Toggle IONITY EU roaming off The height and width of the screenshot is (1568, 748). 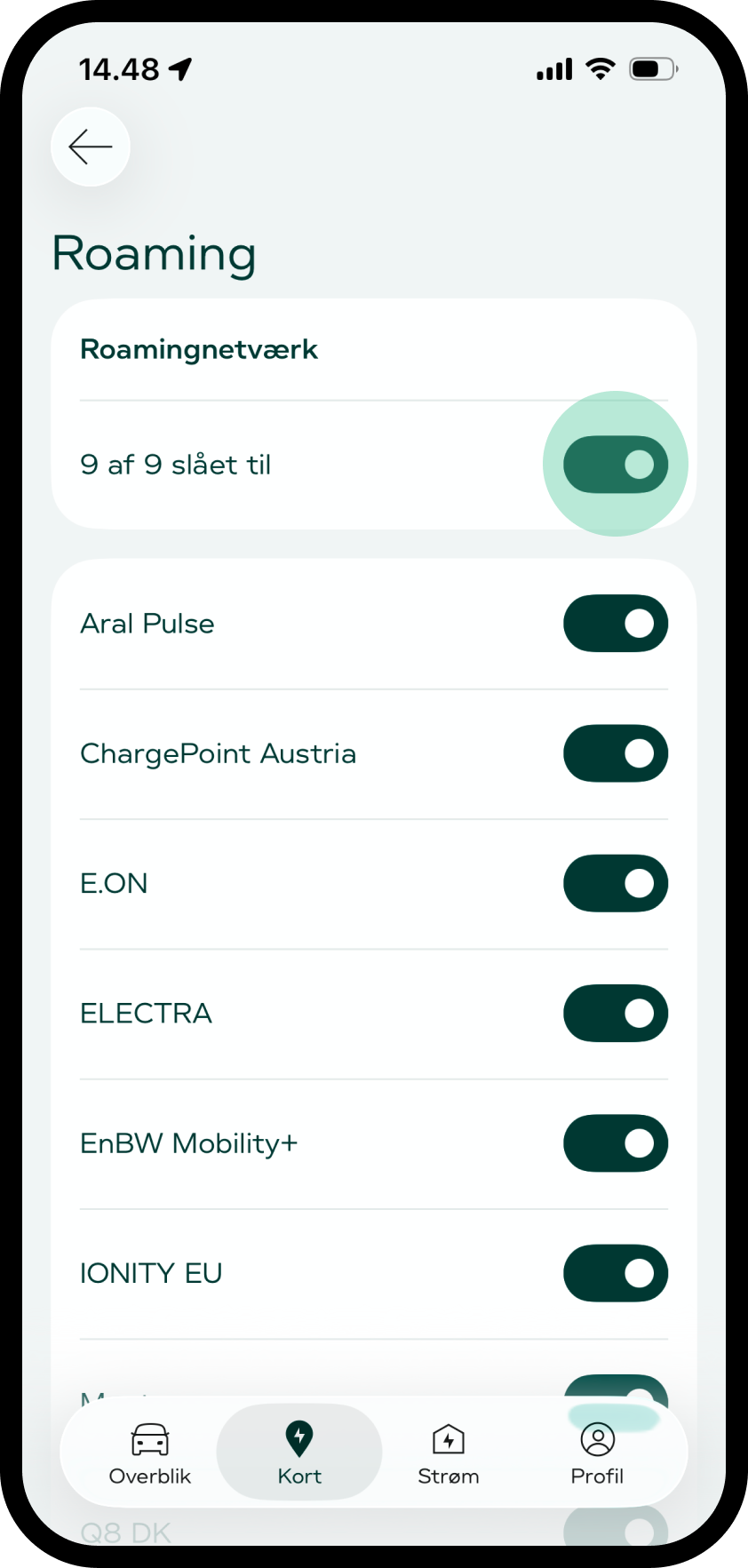point(616,1273)
